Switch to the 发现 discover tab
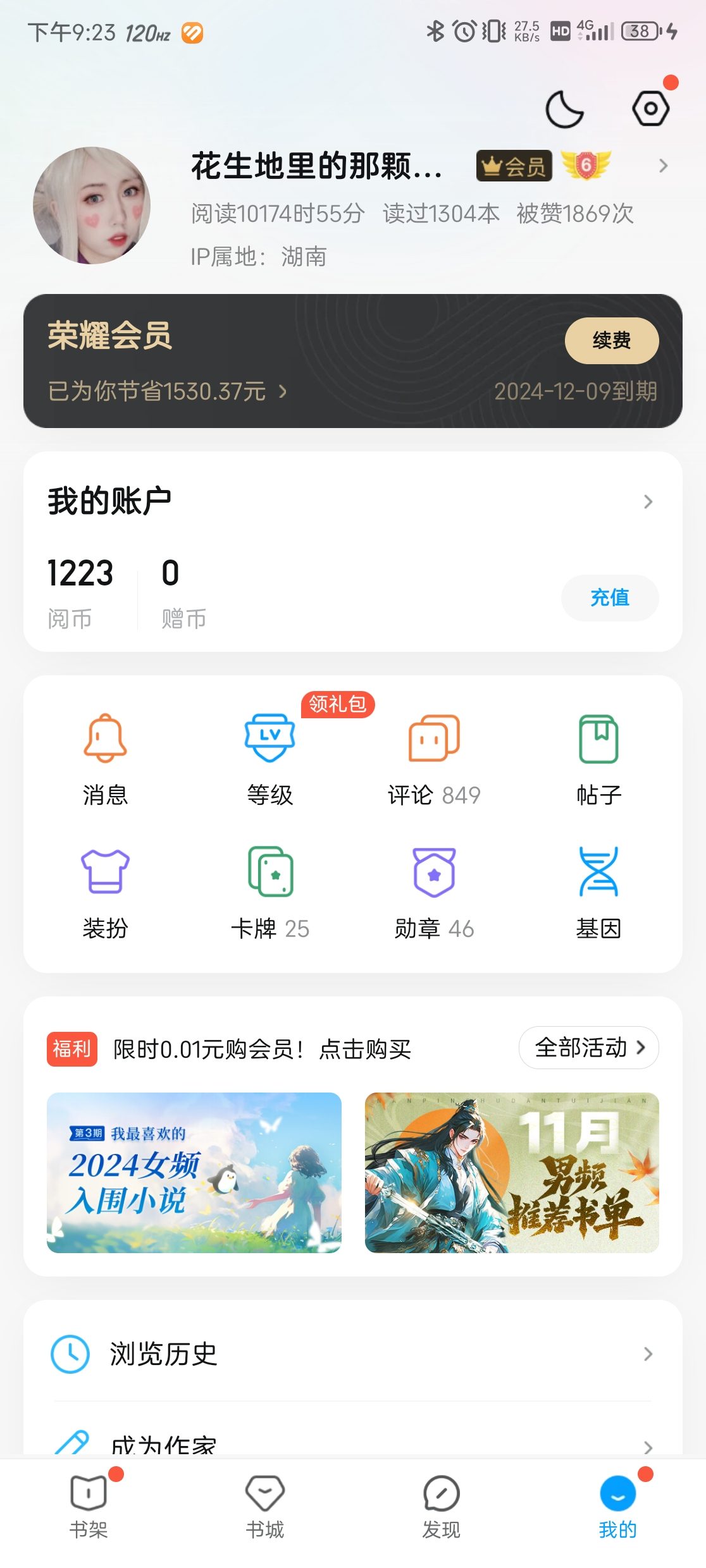706x1568 pixels. (441, 1507)
